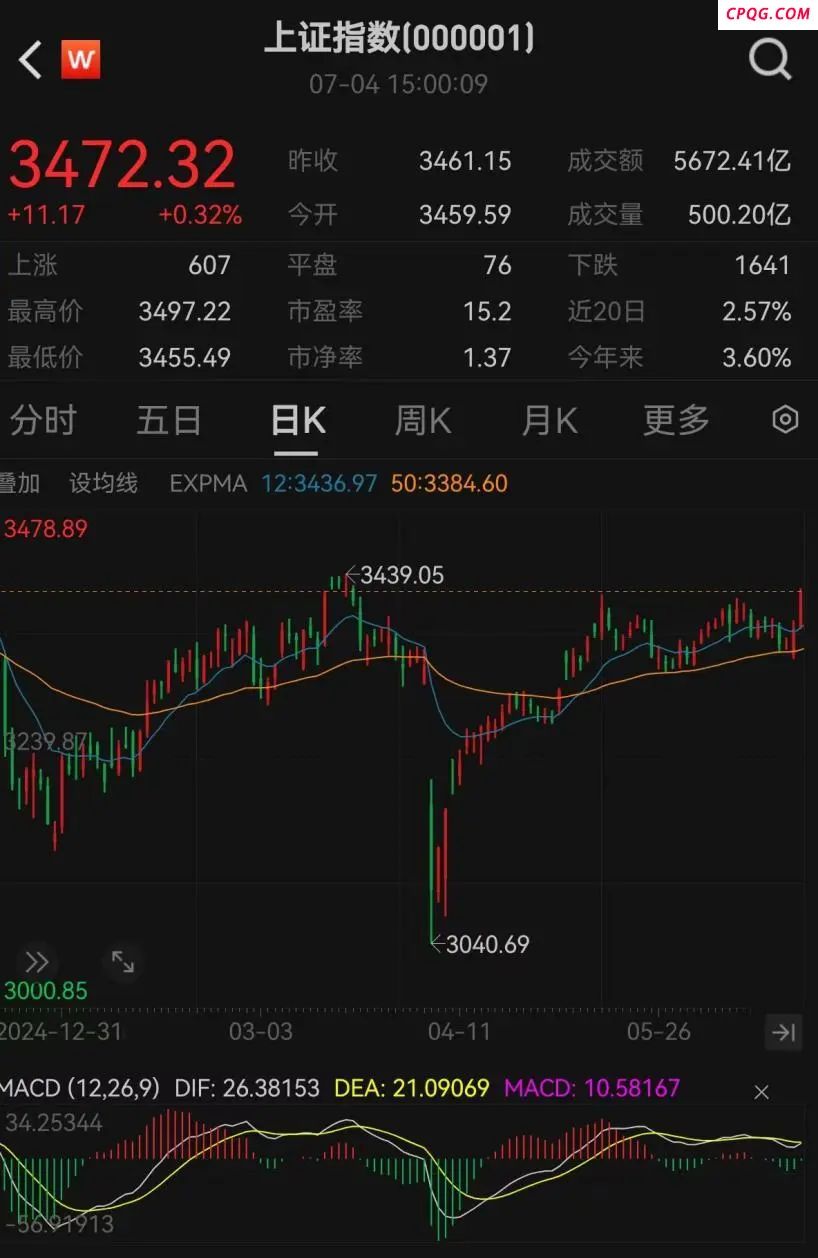Switch to the 分时 chart tab
The width and height of the screenshot is (818, 1258).
click(43, 421)
